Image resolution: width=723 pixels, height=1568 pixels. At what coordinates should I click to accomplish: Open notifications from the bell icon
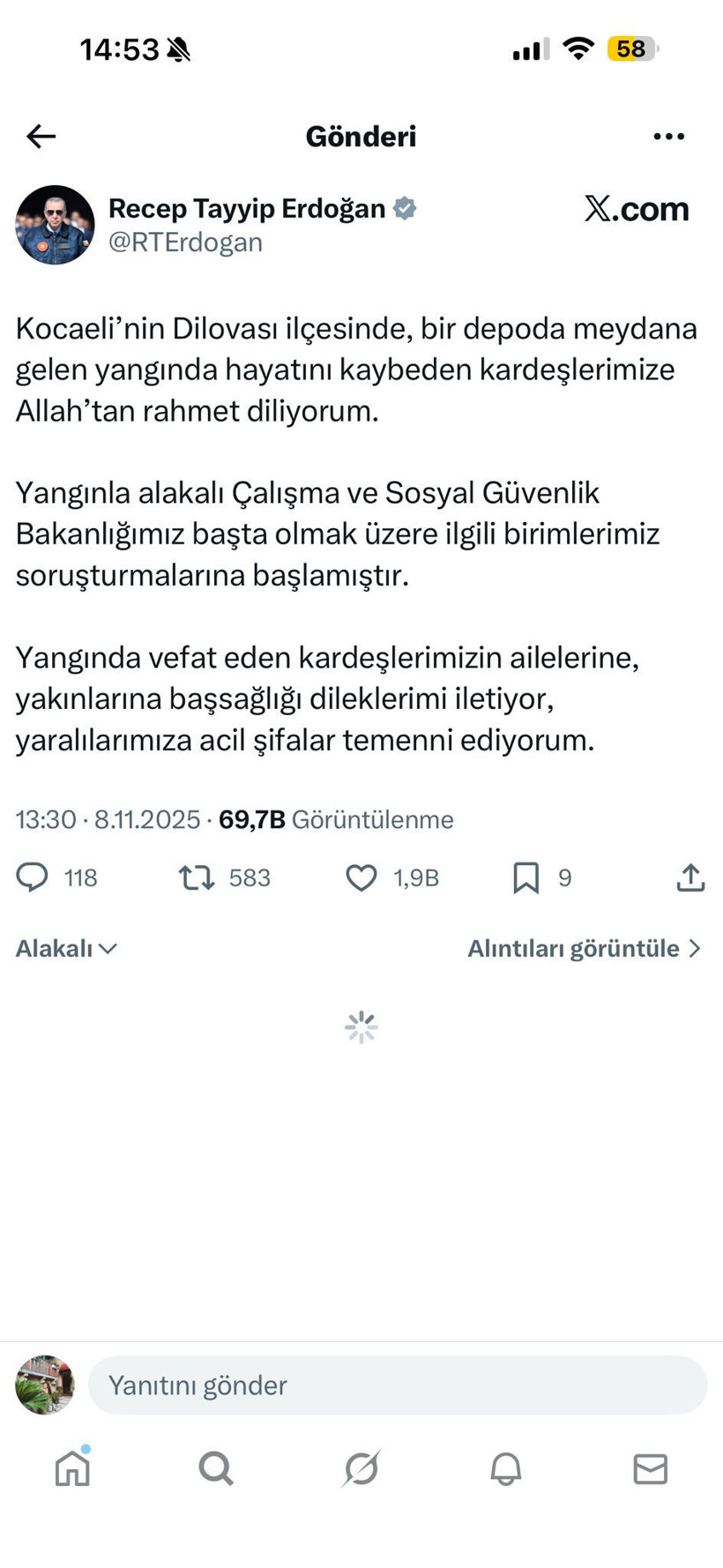(x=505, y=1468)
